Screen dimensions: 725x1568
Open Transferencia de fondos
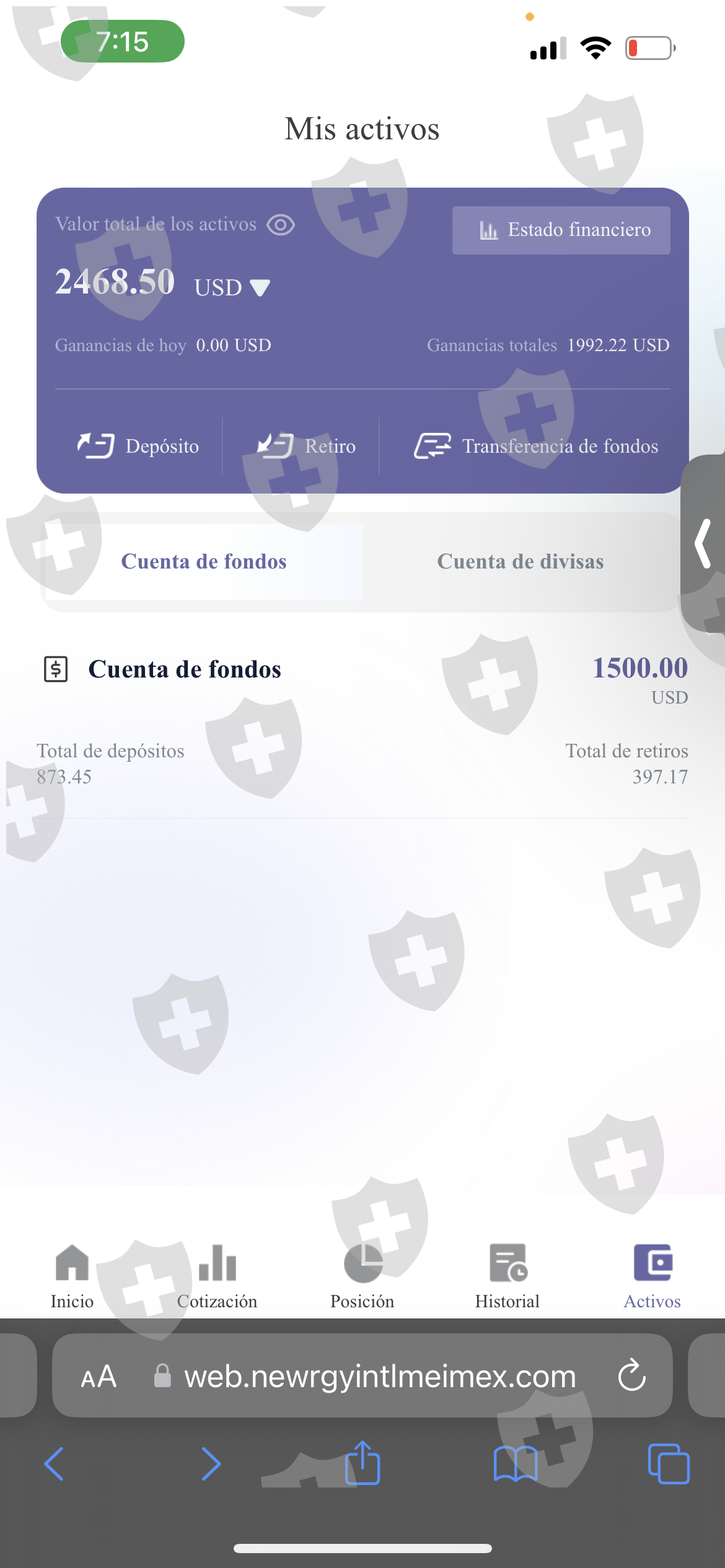(x=536, y=446)
